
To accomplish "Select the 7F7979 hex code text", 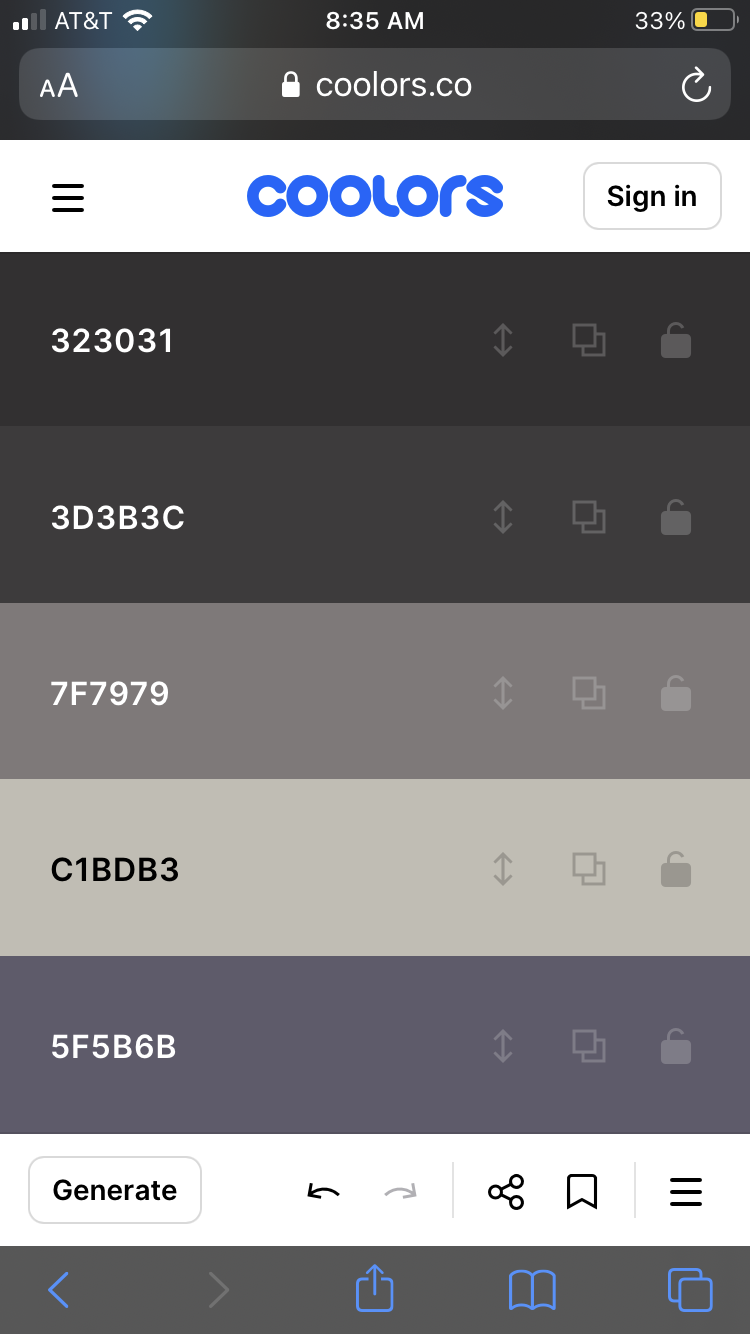I will pyautogui.click(x=110, y=693).
